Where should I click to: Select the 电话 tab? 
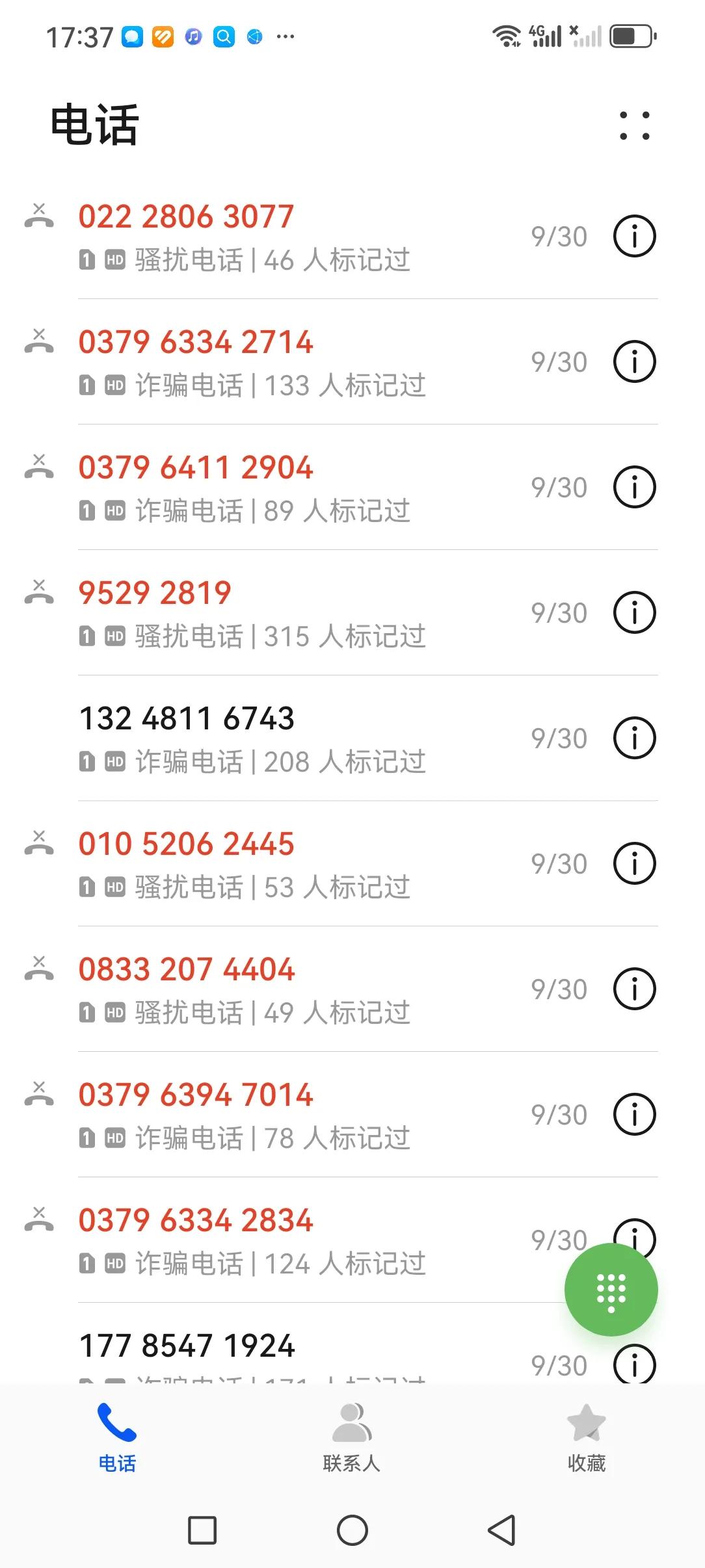pos(117,1438)
